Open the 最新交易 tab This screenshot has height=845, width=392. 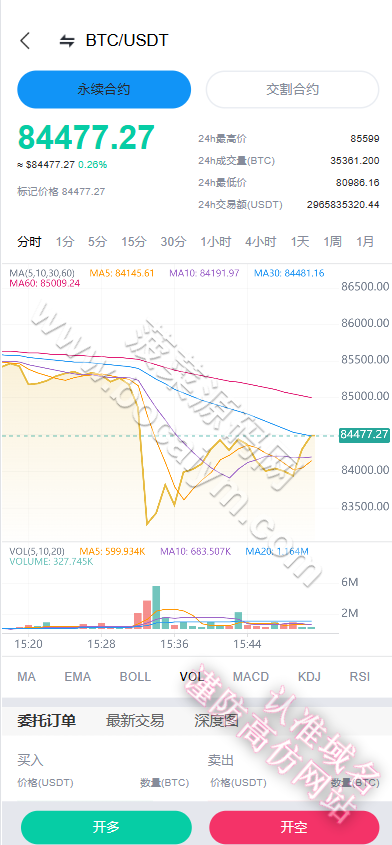coord(135,721)
